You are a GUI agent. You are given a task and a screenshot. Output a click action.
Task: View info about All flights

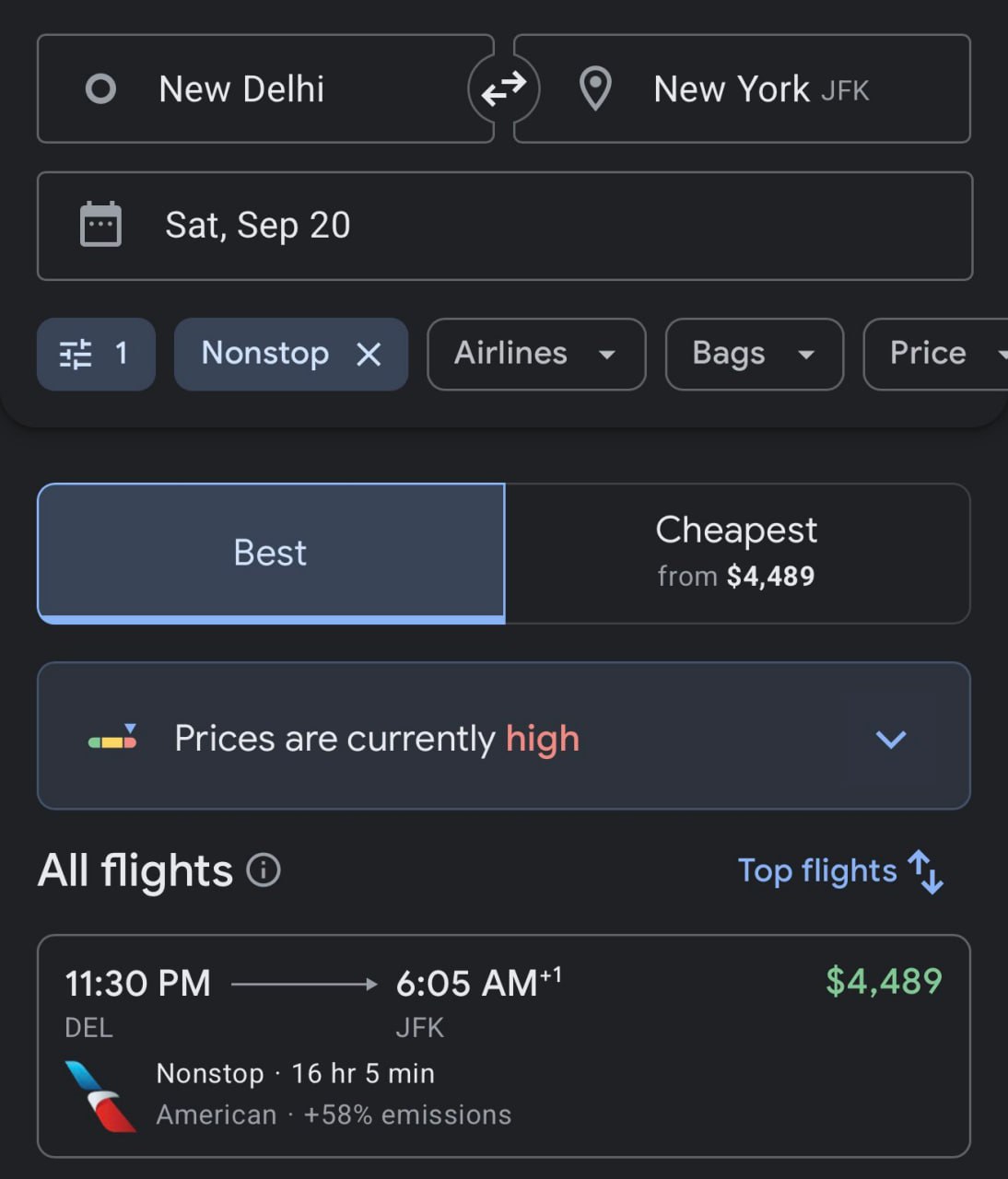pyautogui.click(x=264, y=870)
